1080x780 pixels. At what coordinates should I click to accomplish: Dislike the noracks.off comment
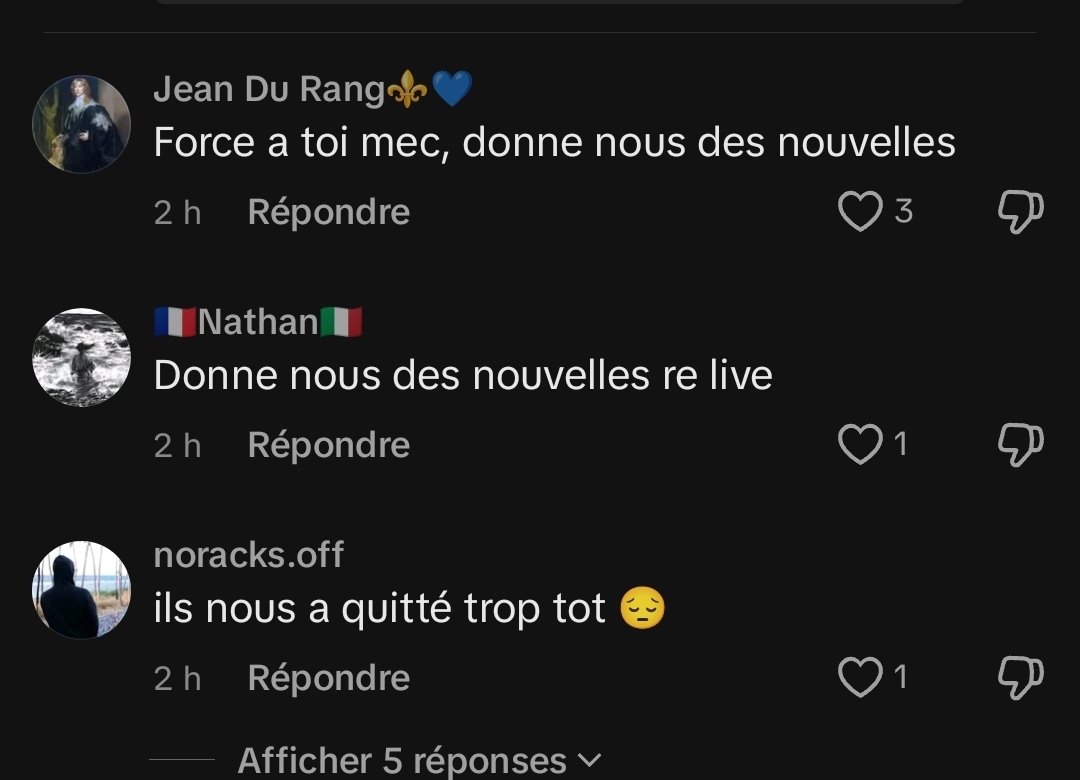(x=1020, y=678)
